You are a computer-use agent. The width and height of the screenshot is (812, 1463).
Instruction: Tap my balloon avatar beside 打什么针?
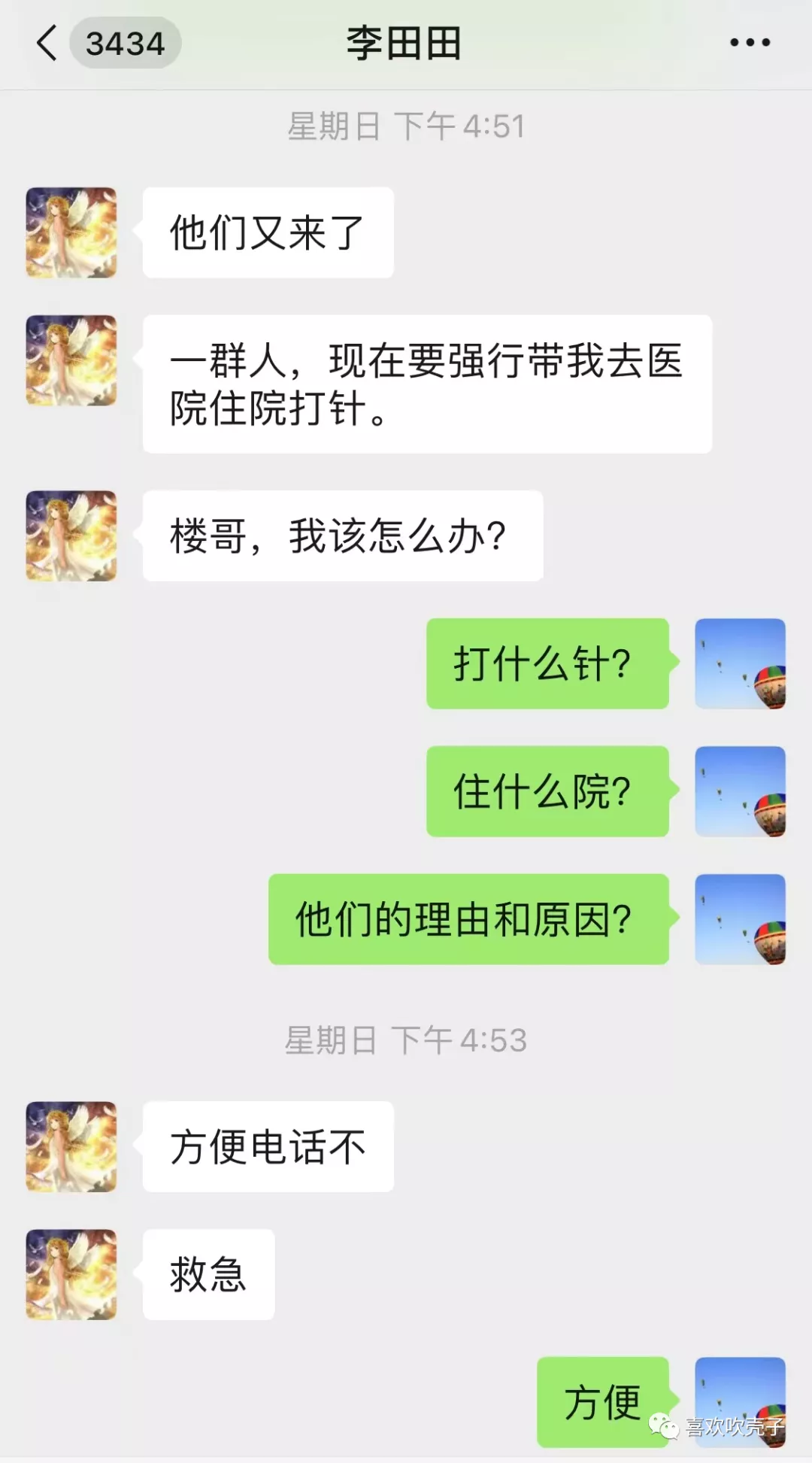click(740, 663)
